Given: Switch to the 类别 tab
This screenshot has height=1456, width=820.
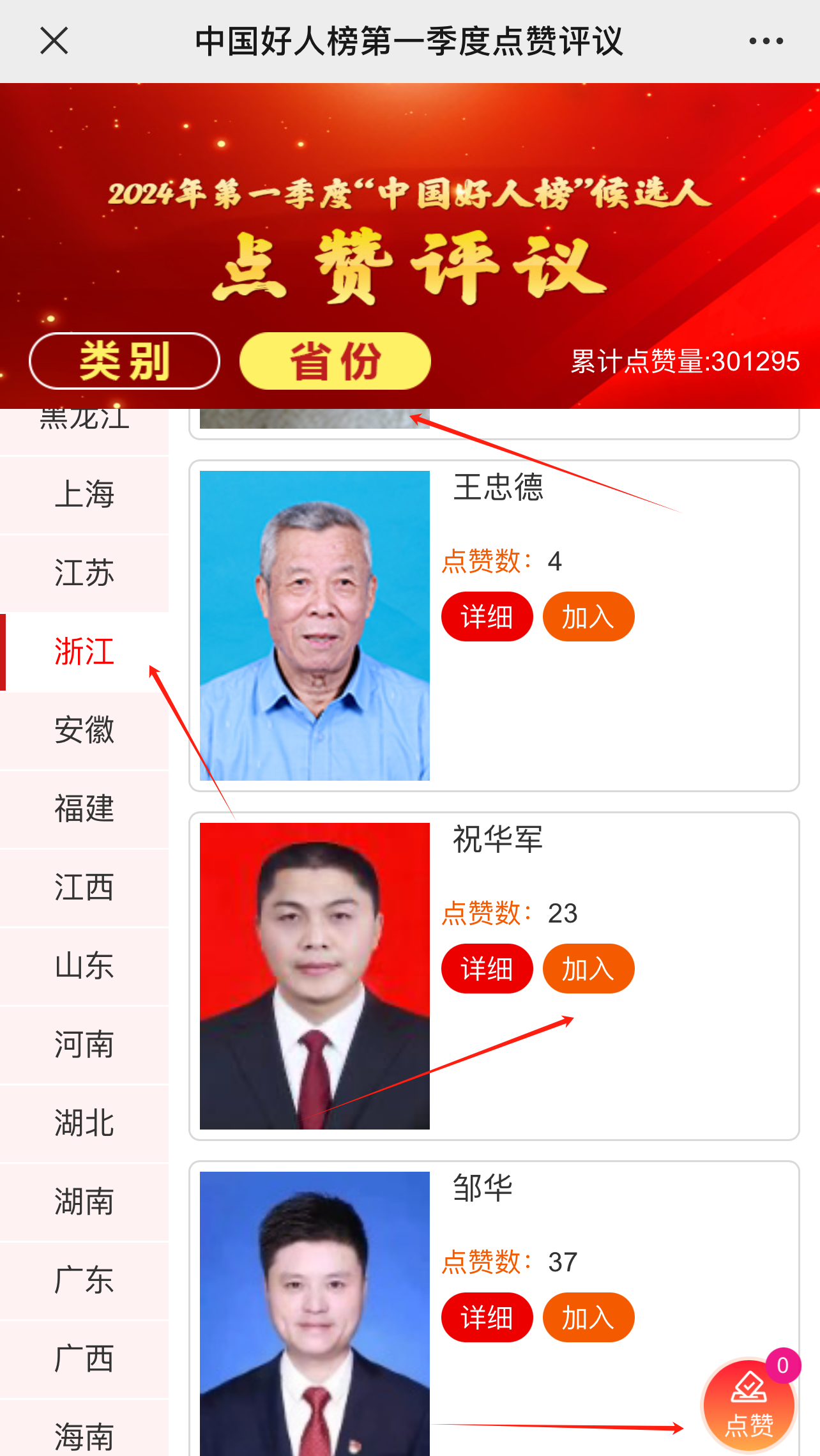Looking at the screenshot, I should click(x=125, y=361).
